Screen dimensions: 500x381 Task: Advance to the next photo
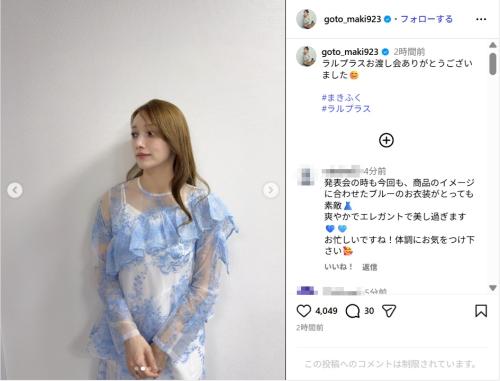pyautogui.click(x=271, y=190)
